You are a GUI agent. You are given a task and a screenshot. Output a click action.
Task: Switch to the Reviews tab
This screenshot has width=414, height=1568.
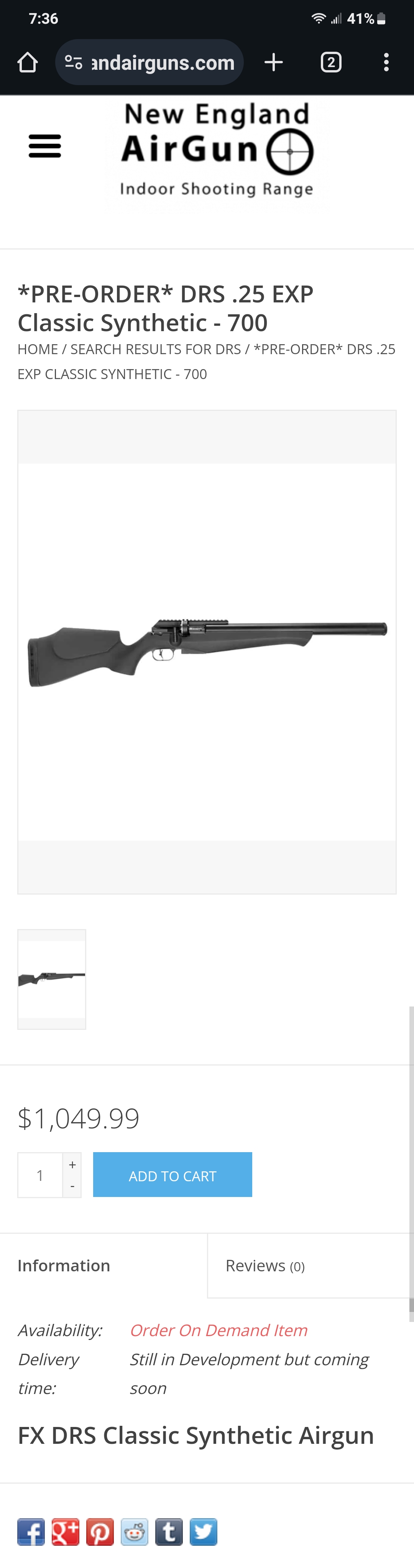pyautogui.click(x=265, y=1266)
